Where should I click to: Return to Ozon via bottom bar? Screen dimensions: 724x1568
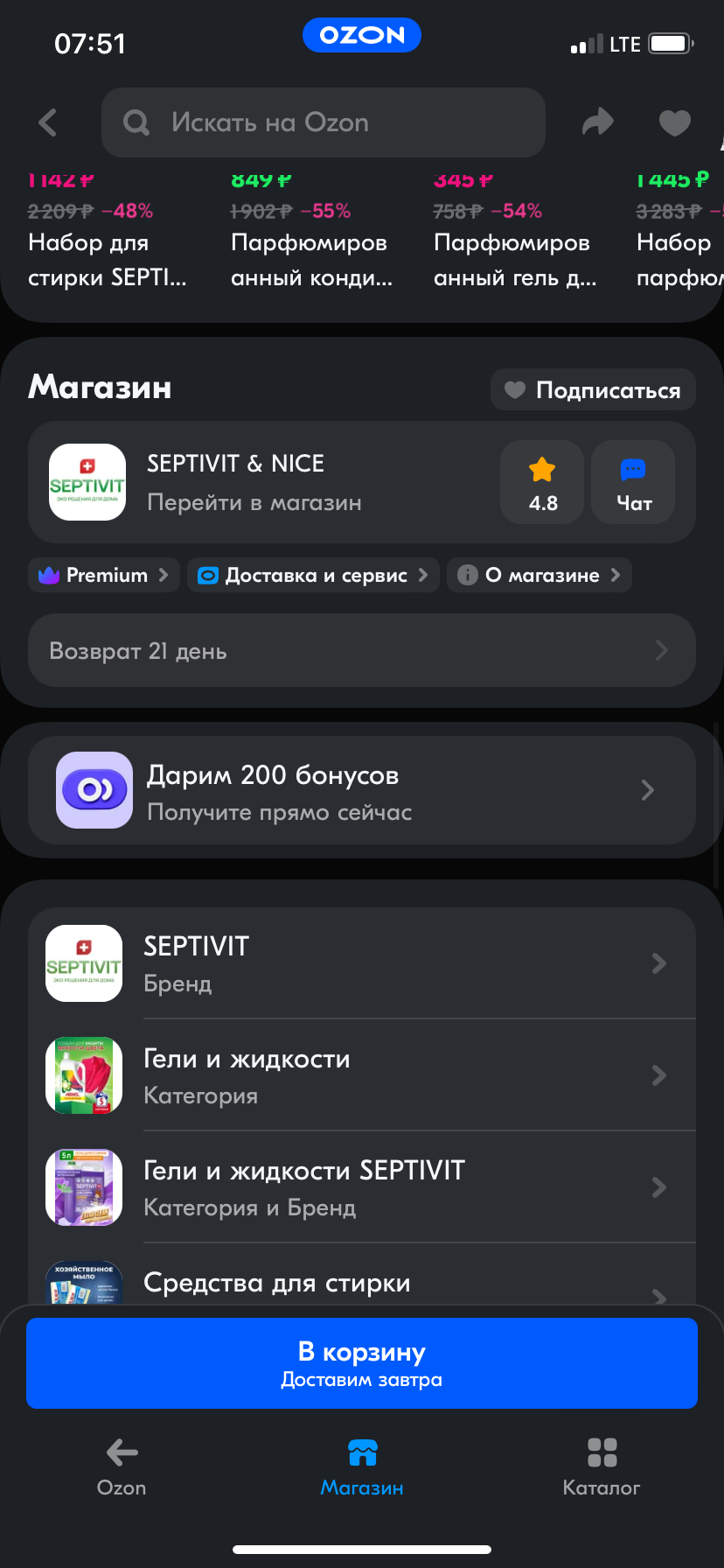click(x=122, y=1466)
